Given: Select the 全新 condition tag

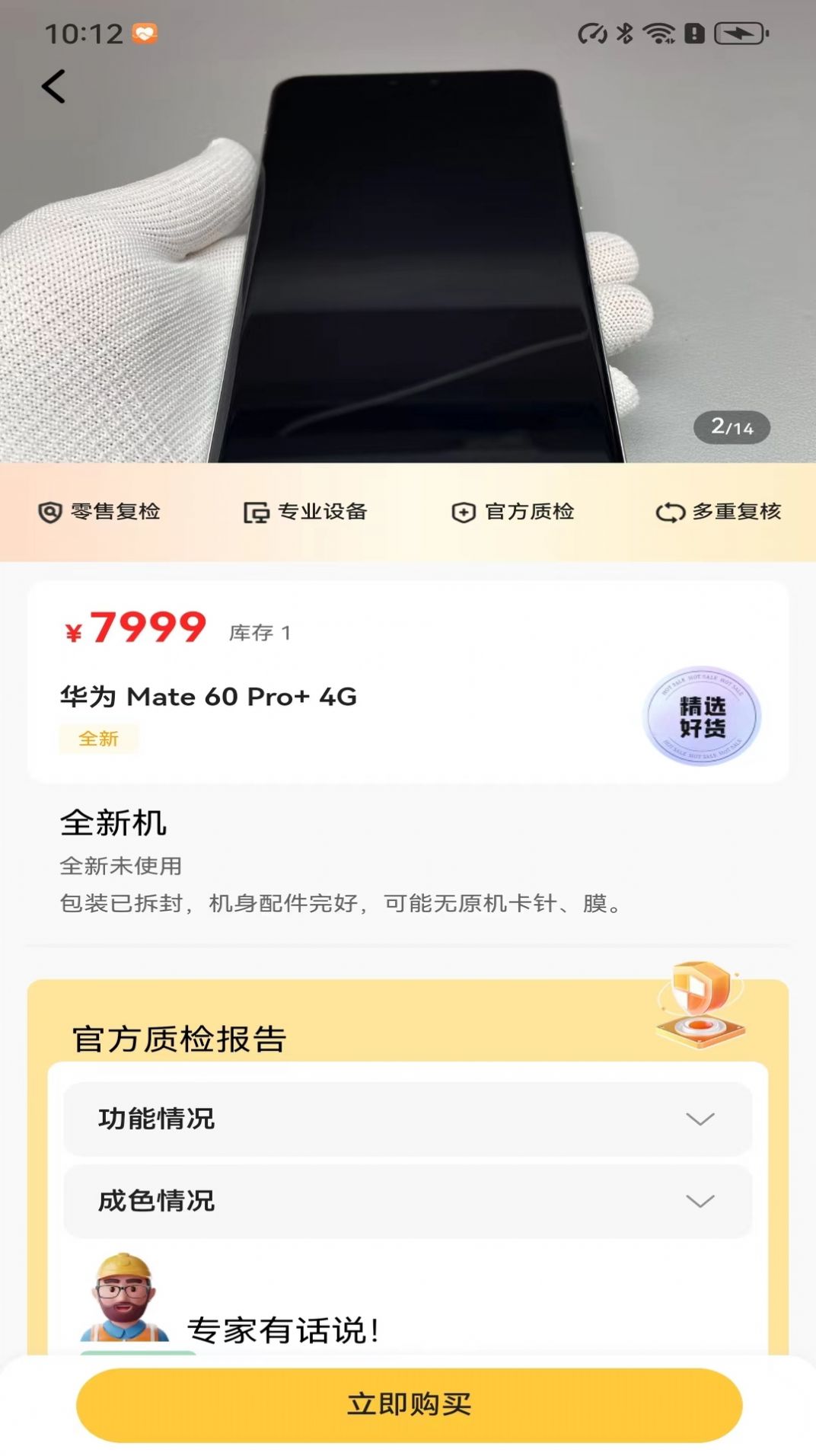Looking at the screenshot, I should tap(100, 737).
